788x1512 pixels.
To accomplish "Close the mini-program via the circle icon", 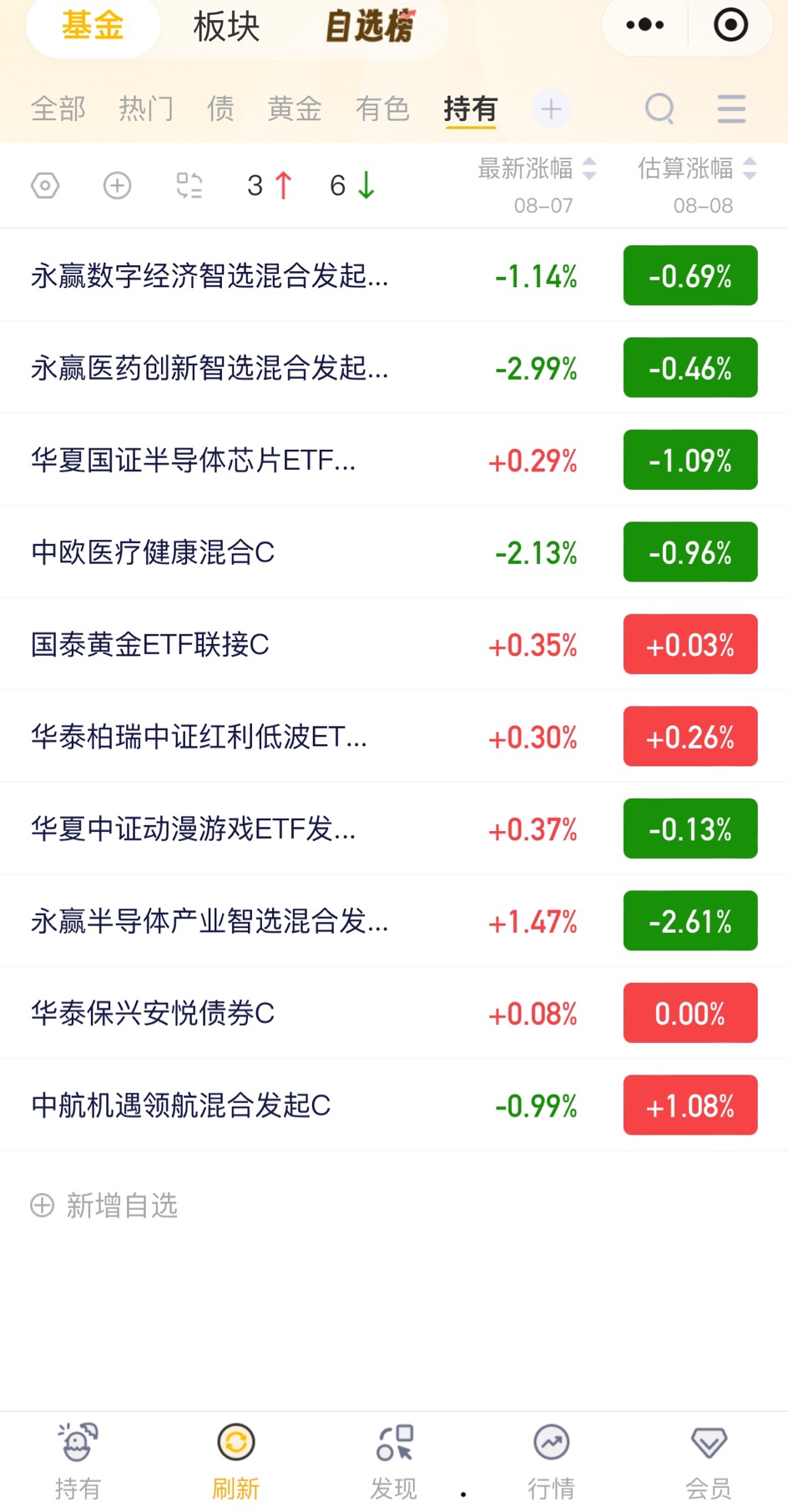I will 730,25.
